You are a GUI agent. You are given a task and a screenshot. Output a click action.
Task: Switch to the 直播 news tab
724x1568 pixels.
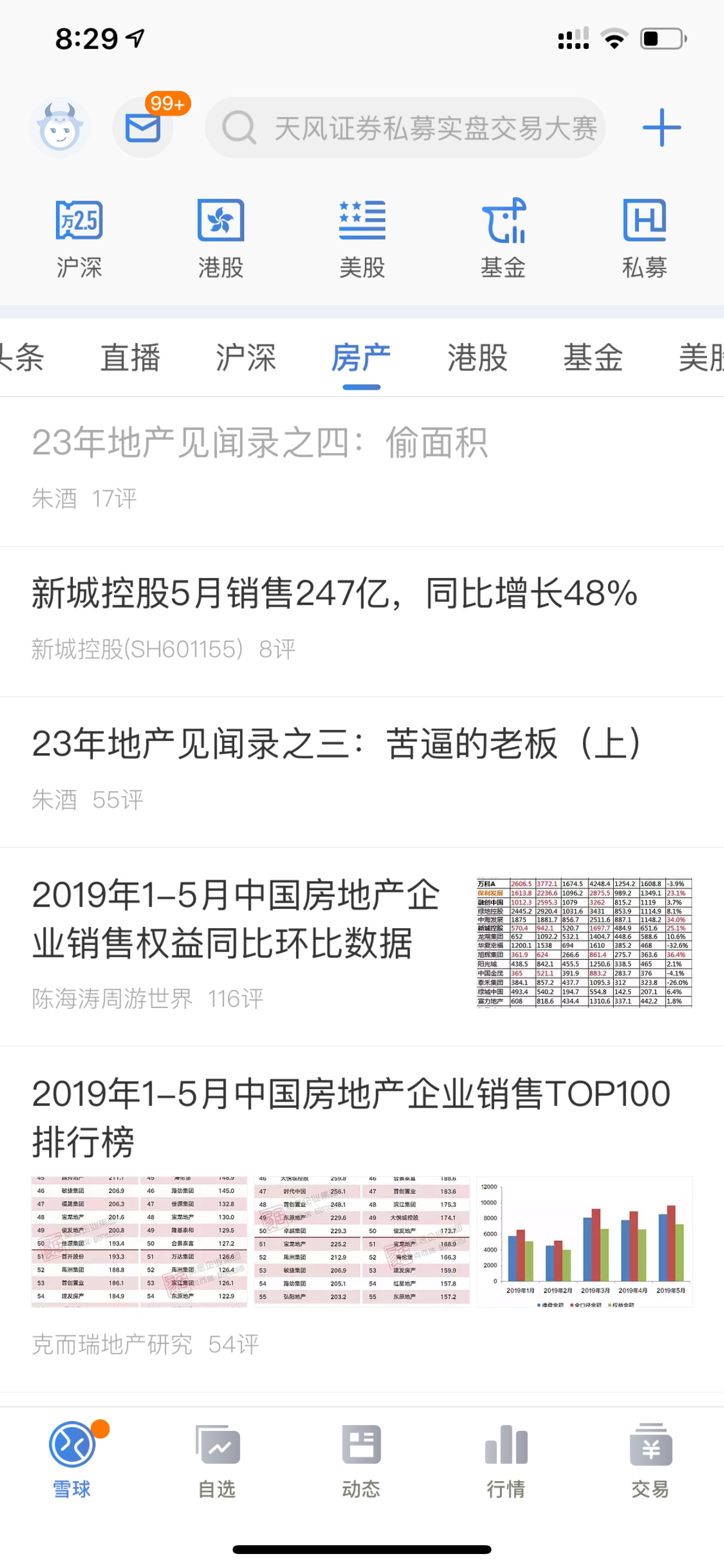tap(130, 358)
